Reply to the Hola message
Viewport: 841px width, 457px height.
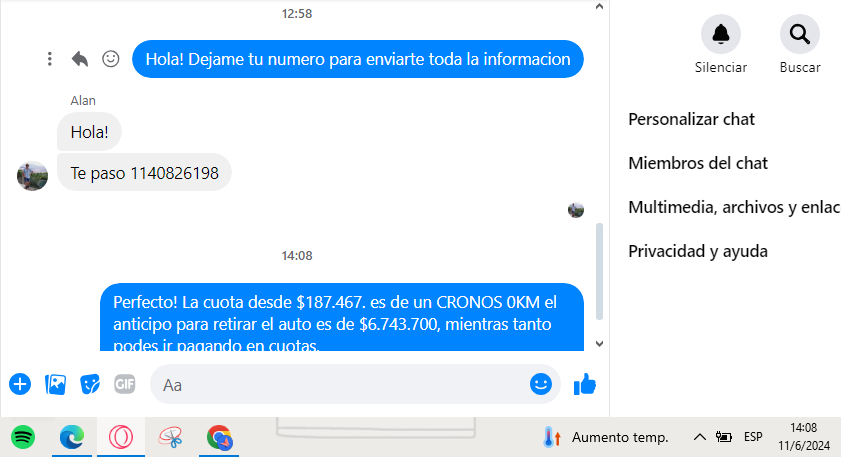pos(80,59)
